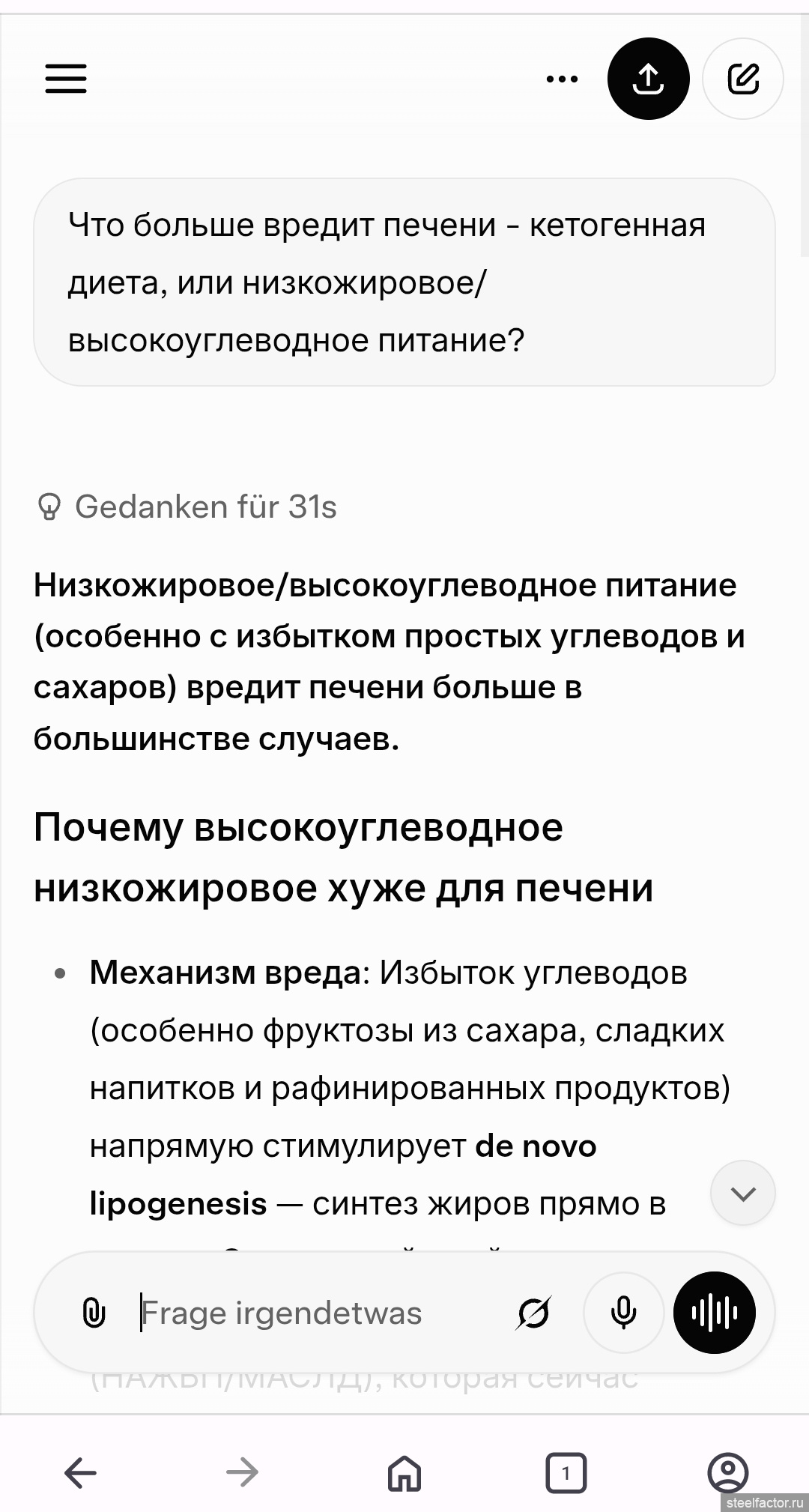Launch voice mode with the waveform button
Image resolution: width=809 pixels, height=1512 pixels.
(x=714, y=1313)
